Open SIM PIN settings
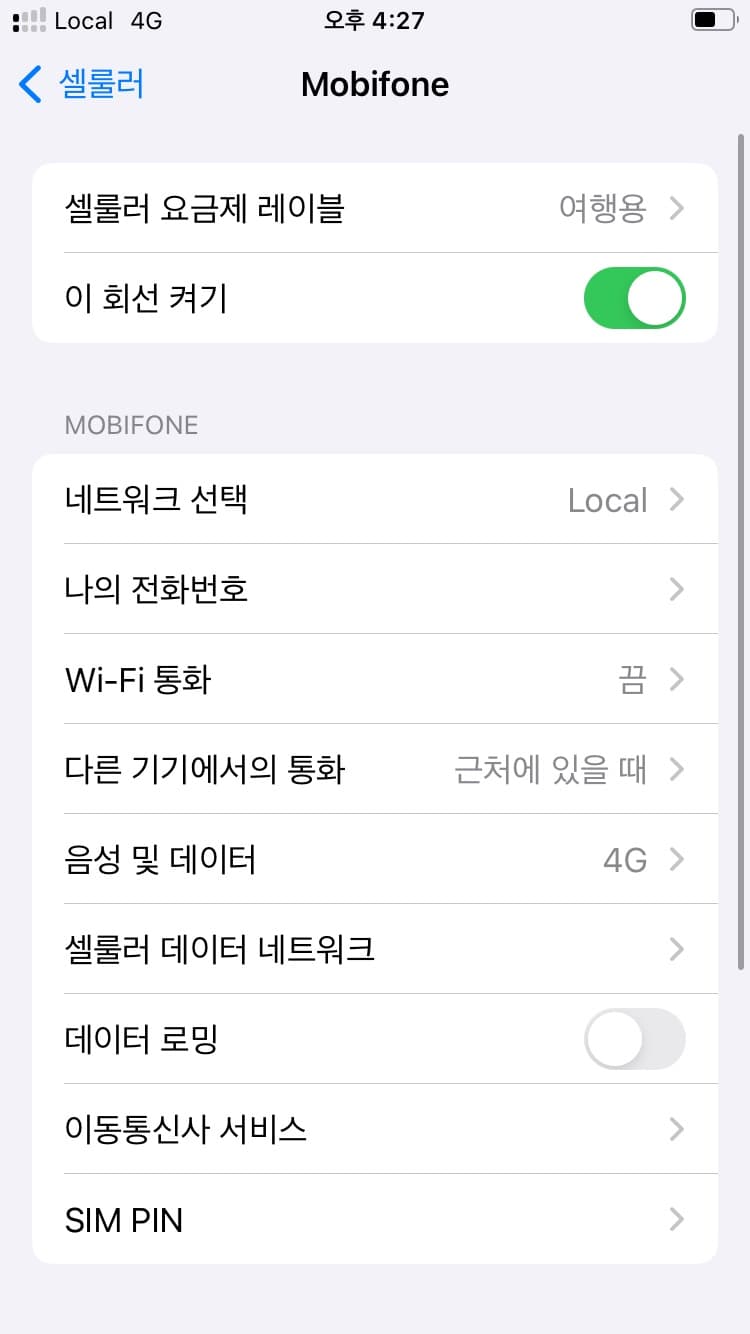 (375, 1220)
